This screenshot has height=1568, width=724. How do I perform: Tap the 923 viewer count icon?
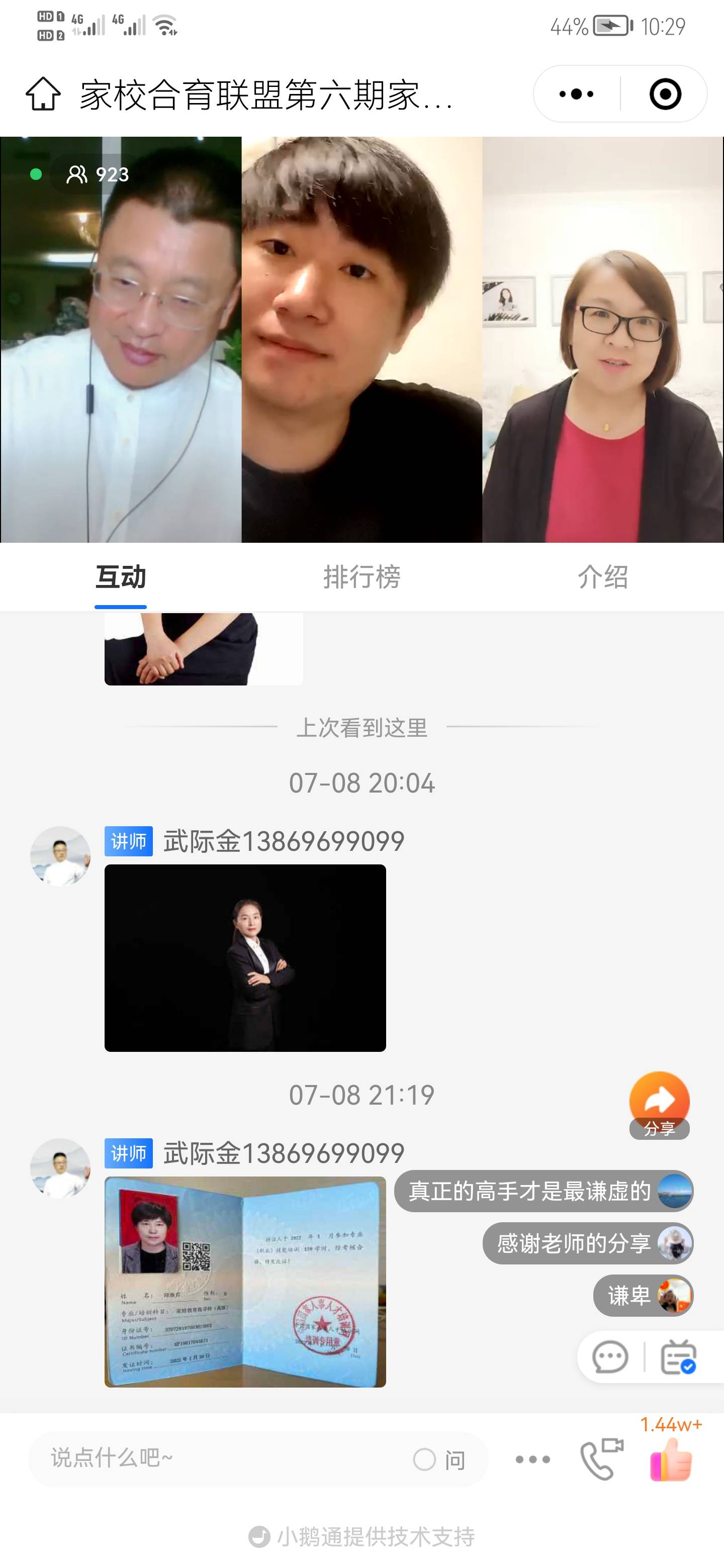coord(97,175)
